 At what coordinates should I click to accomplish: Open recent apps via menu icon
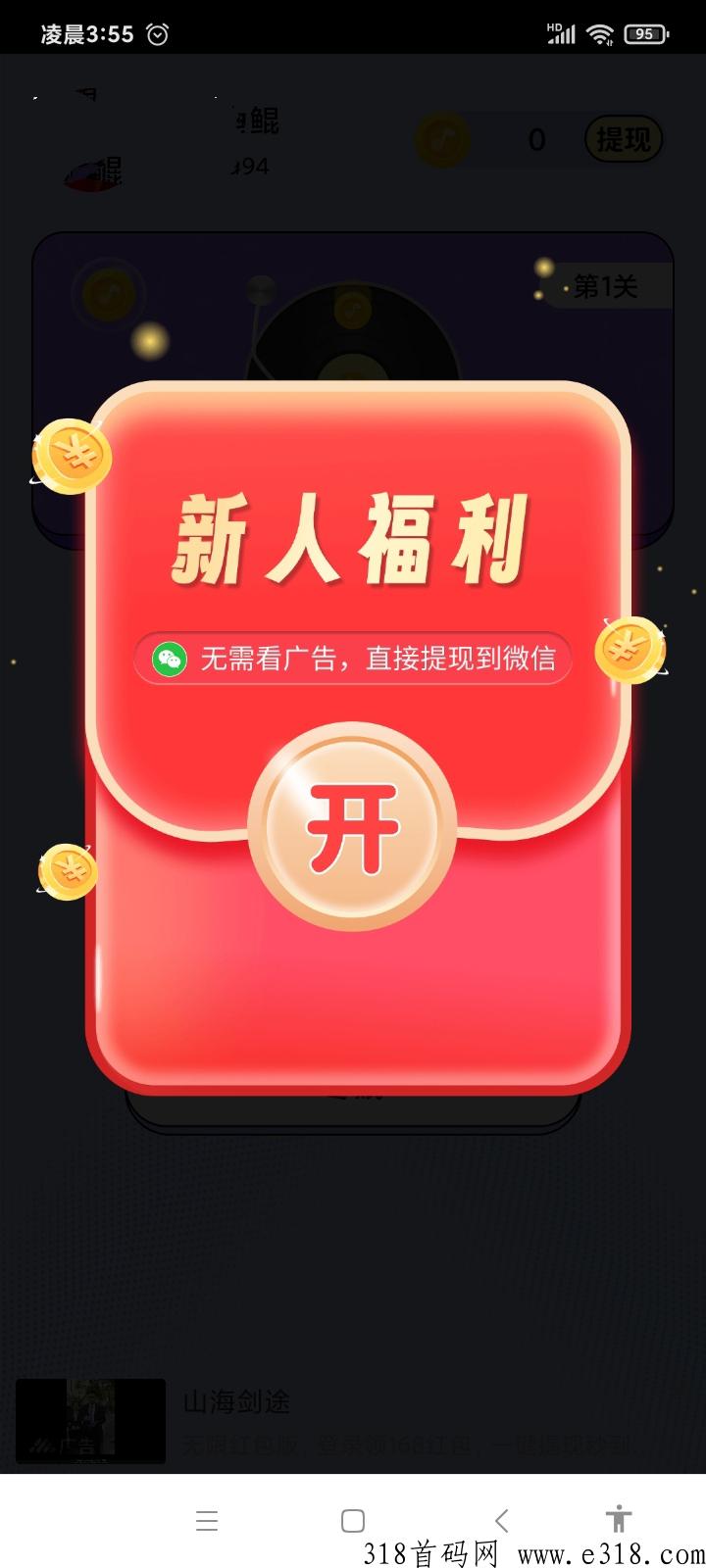207,1520
